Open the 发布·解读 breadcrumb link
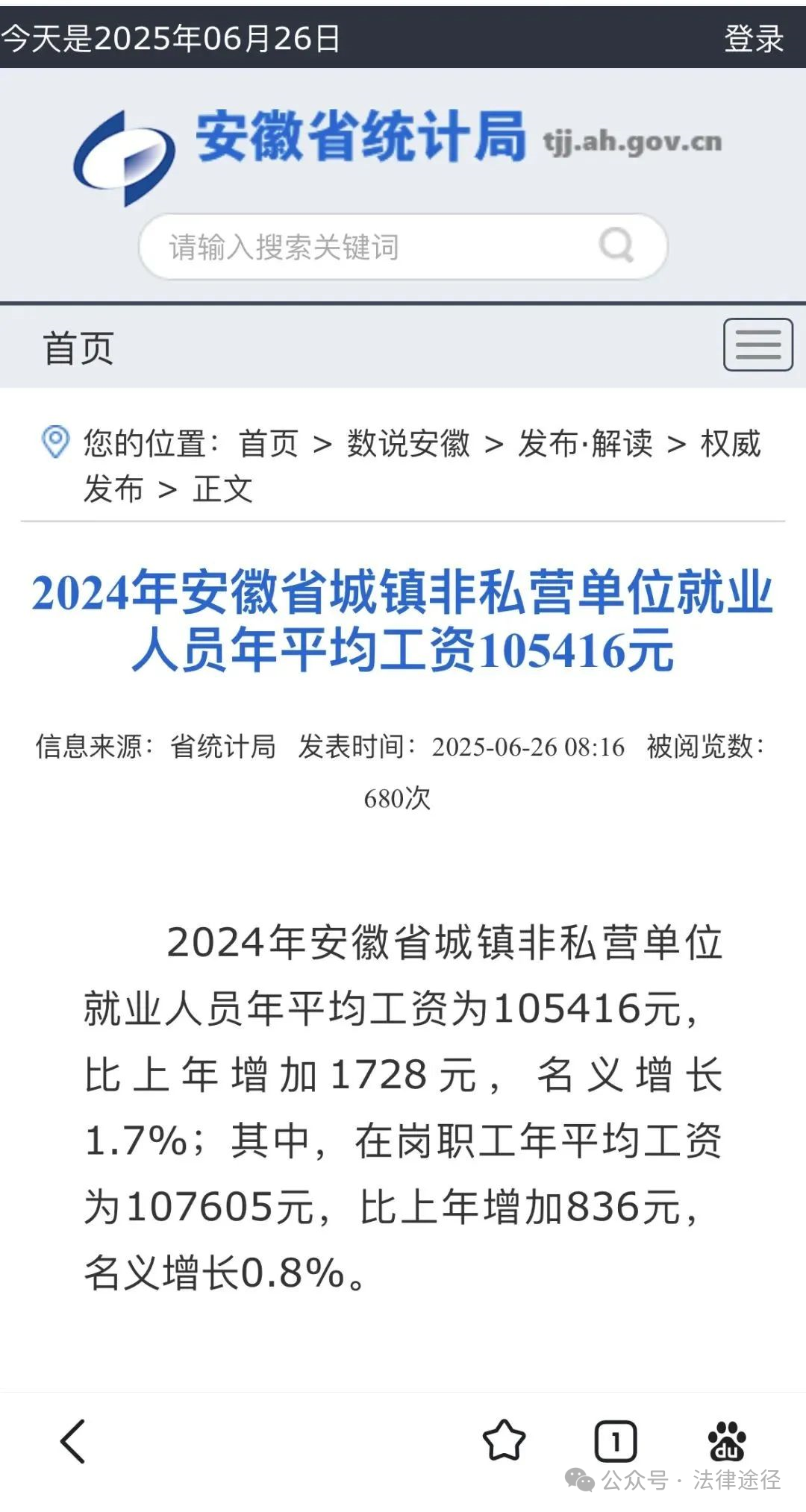 click(585, 444)
